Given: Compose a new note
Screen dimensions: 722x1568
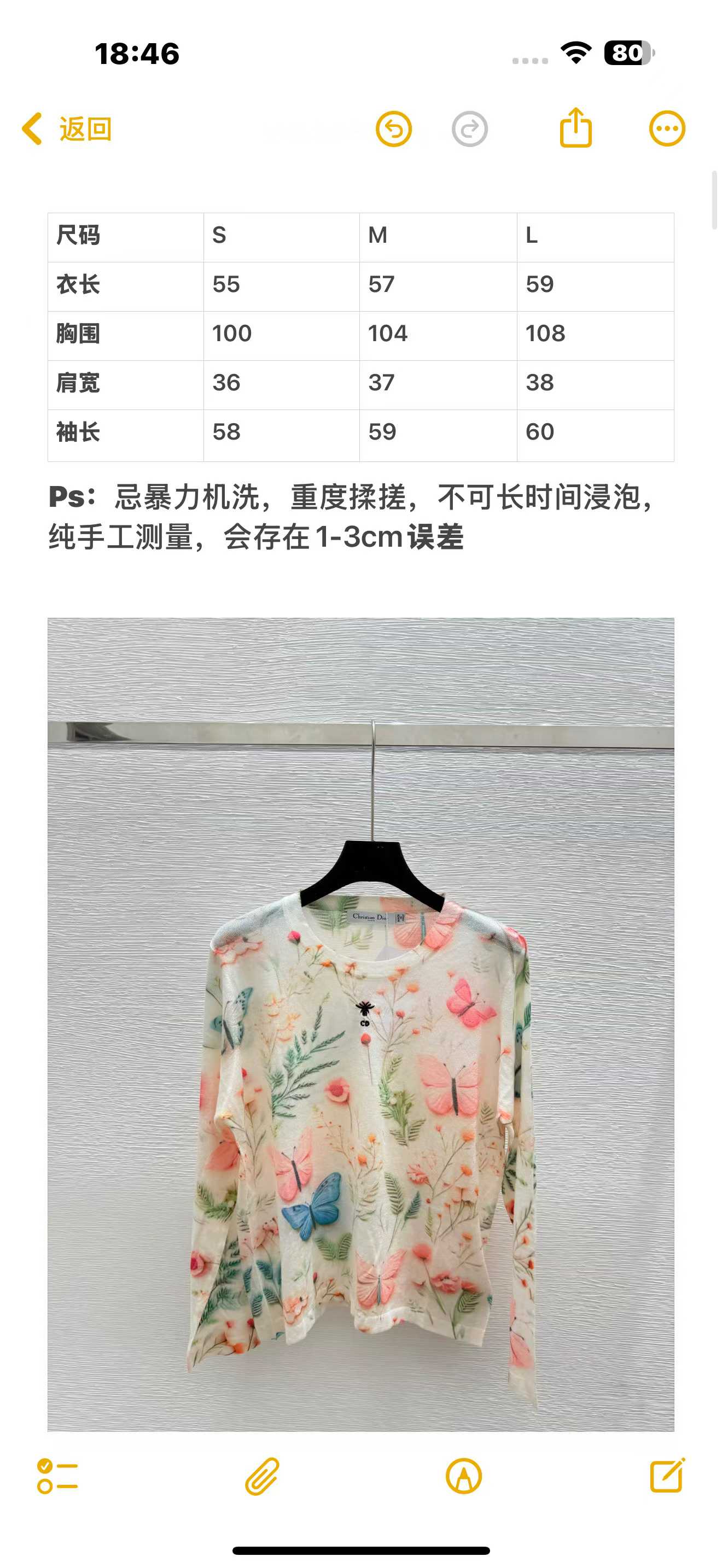Looking at the screenshot, I should point(667,1476).
